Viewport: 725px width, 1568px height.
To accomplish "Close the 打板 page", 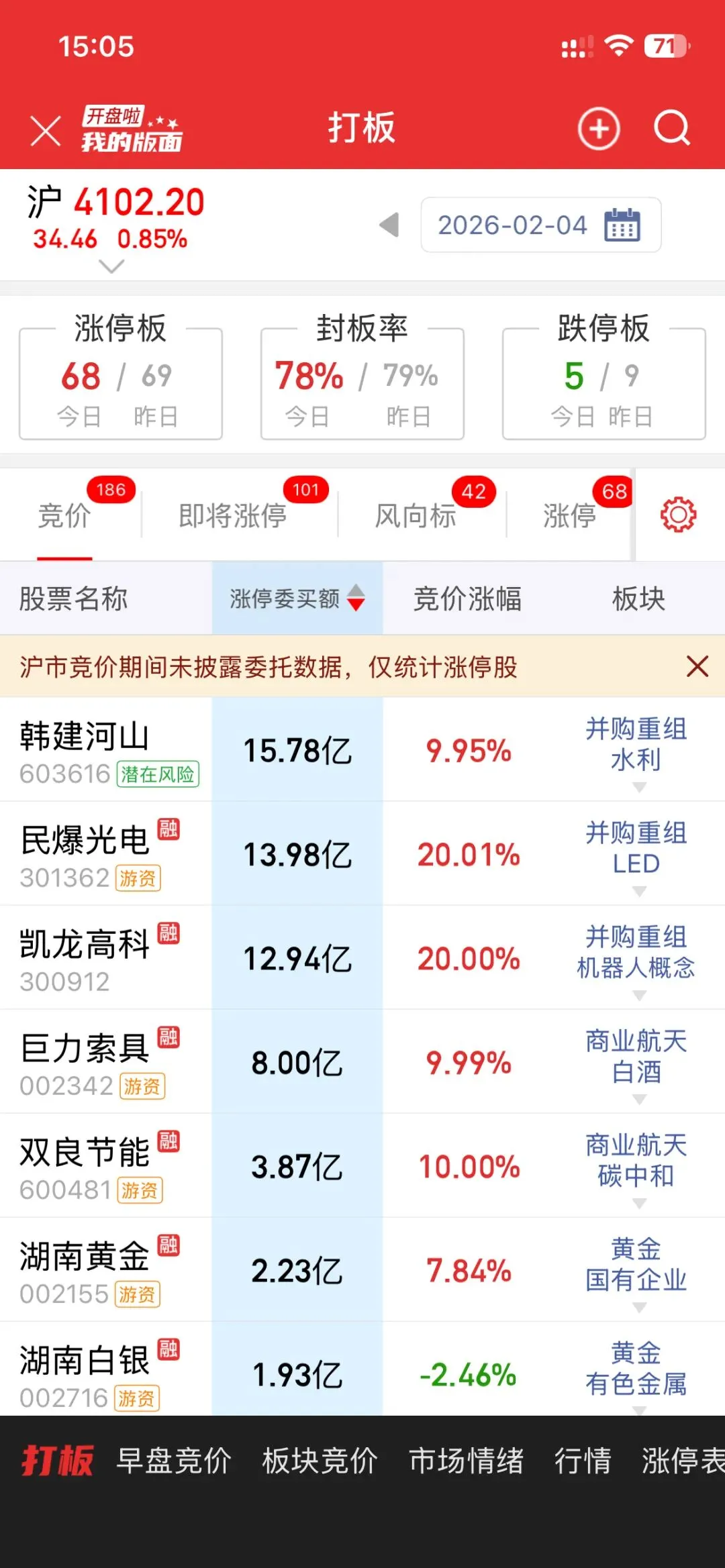I will [x=46, y=130].
